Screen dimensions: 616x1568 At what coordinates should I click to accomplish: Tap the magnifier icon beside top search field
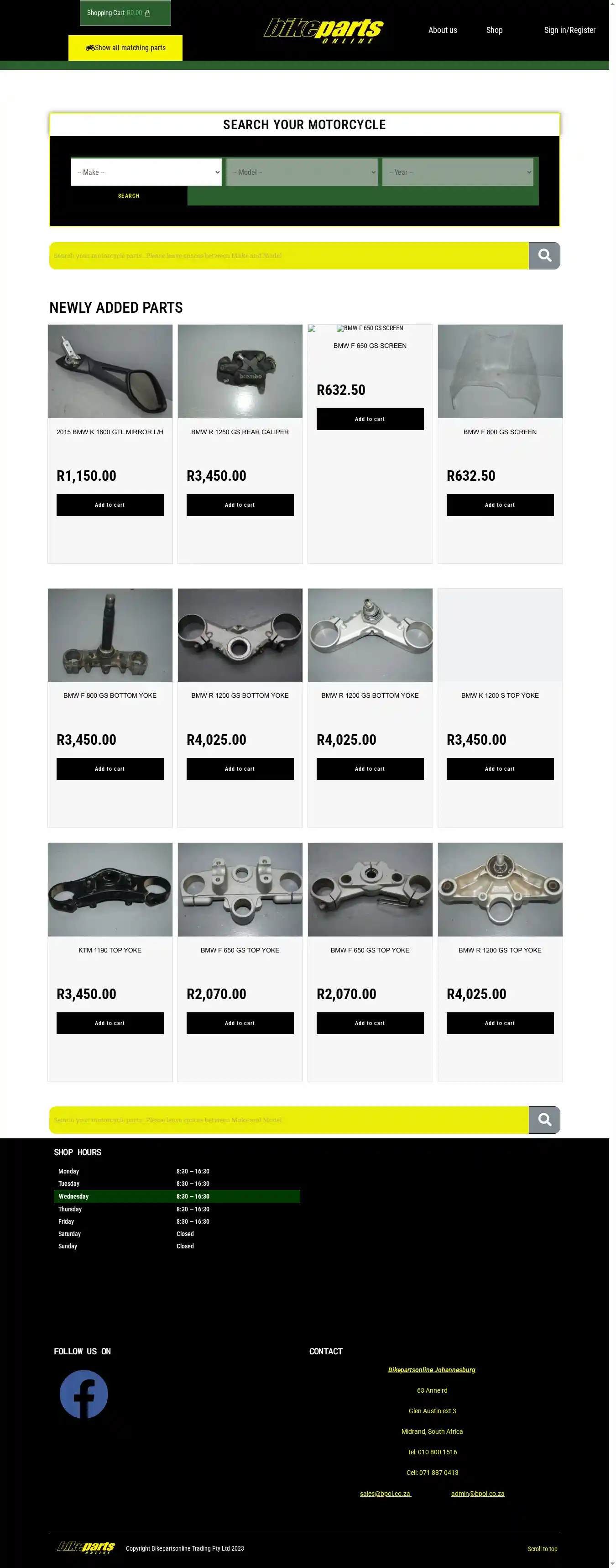tap(544, 256)
